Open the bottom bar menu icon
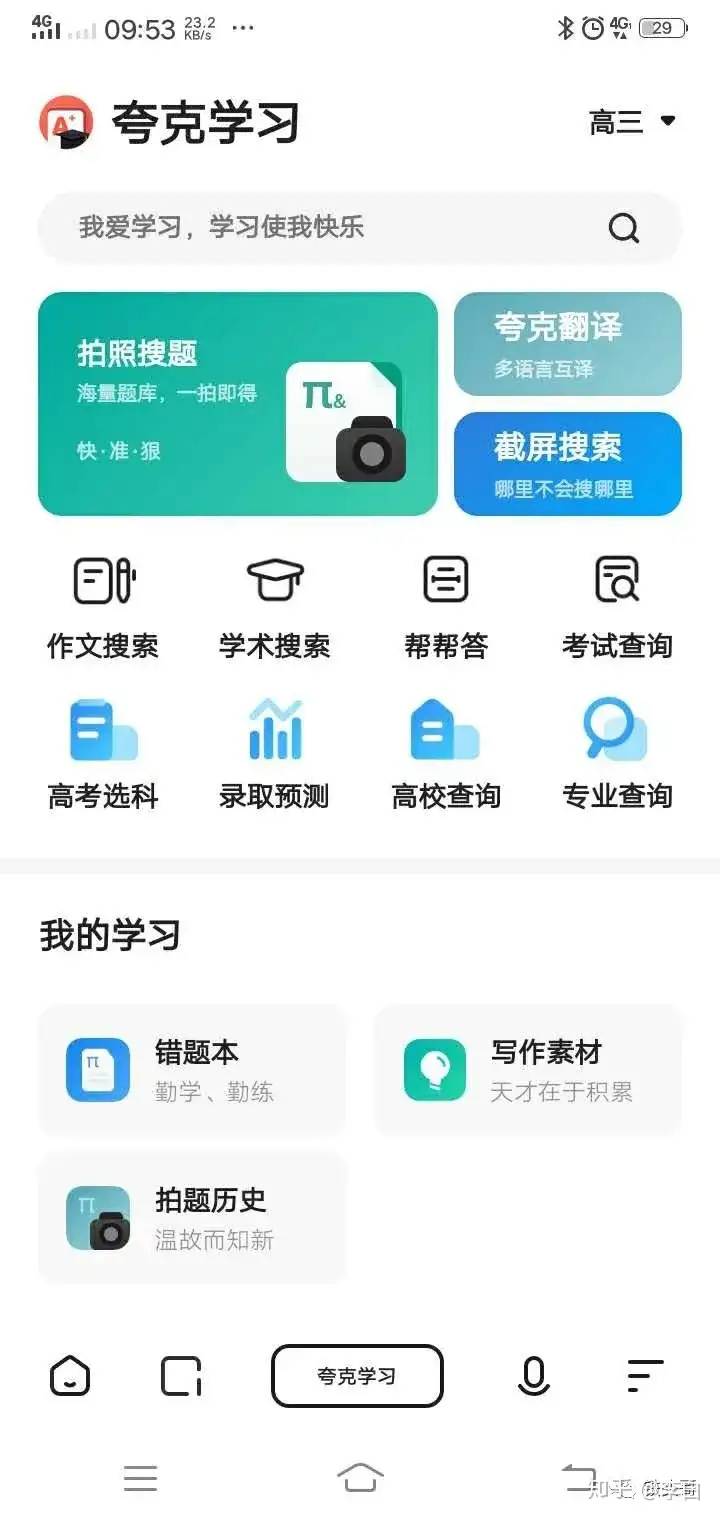The image size is (720, 1520). coord(646,1377)
